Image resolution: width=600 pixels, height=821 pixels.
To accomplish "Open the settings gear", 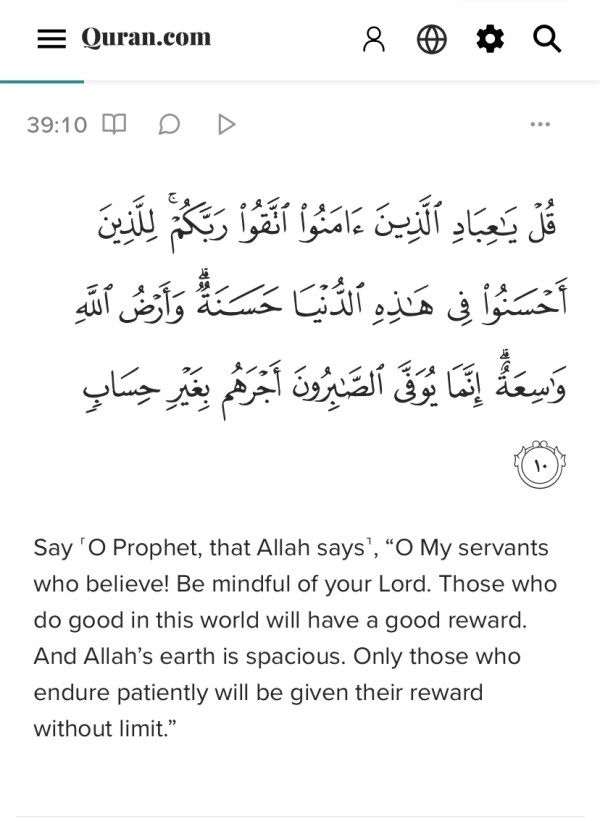I will pyautogui.click(x=489, y=39).
